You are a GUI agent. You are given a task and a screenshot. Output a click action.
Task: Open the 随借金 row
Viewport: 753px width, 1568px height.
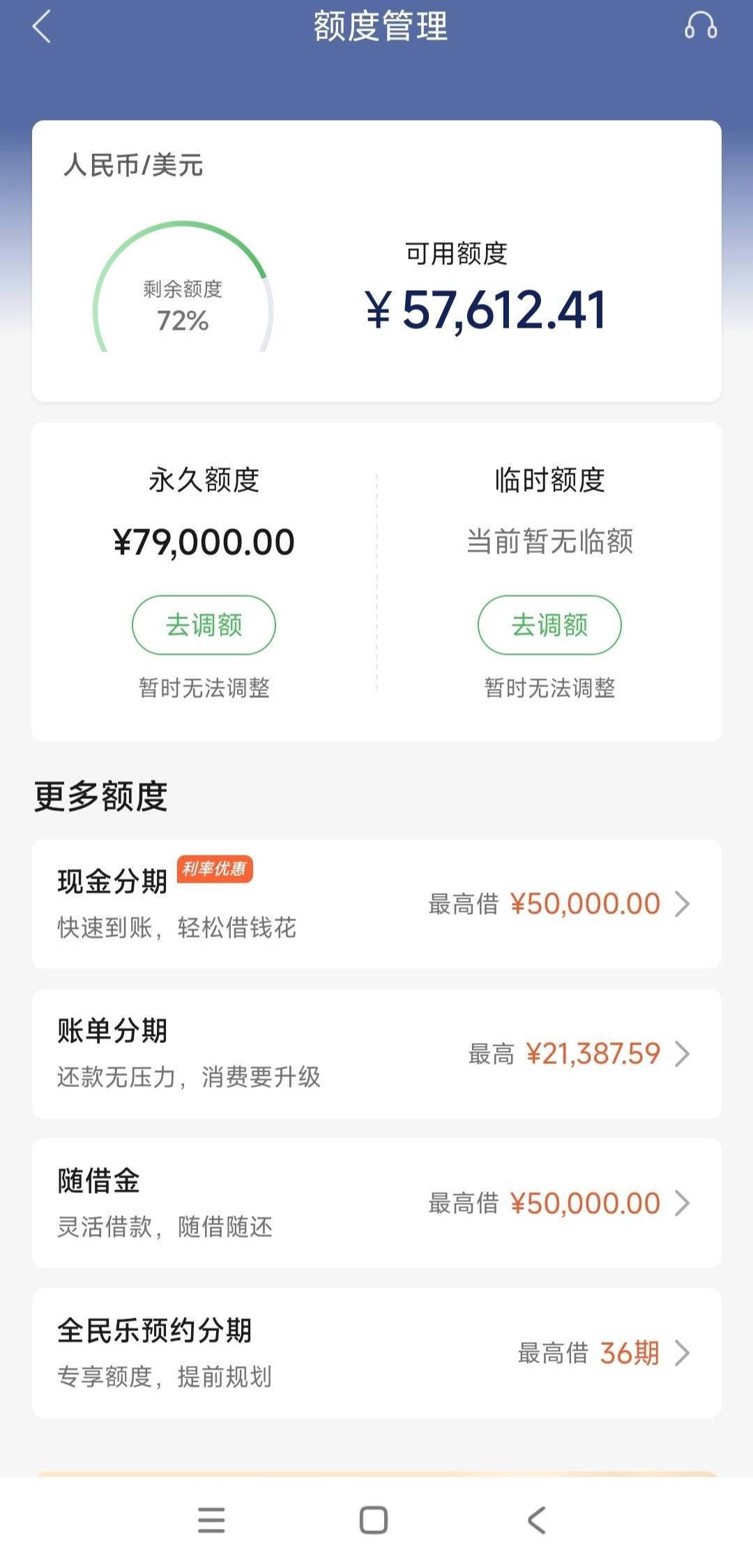tap(376, 1203)
